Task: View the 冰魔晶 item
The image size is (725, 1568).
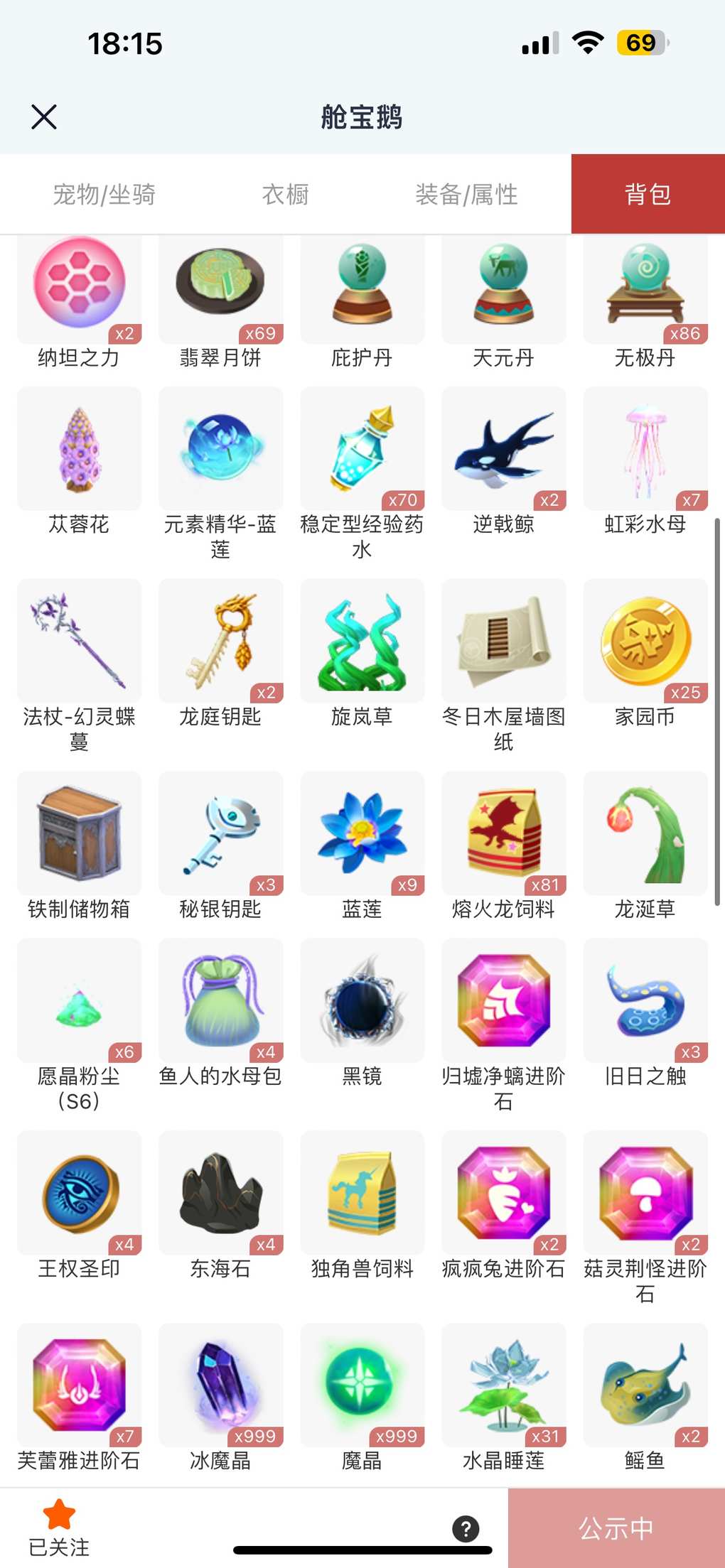Action: click(220, 1385)
